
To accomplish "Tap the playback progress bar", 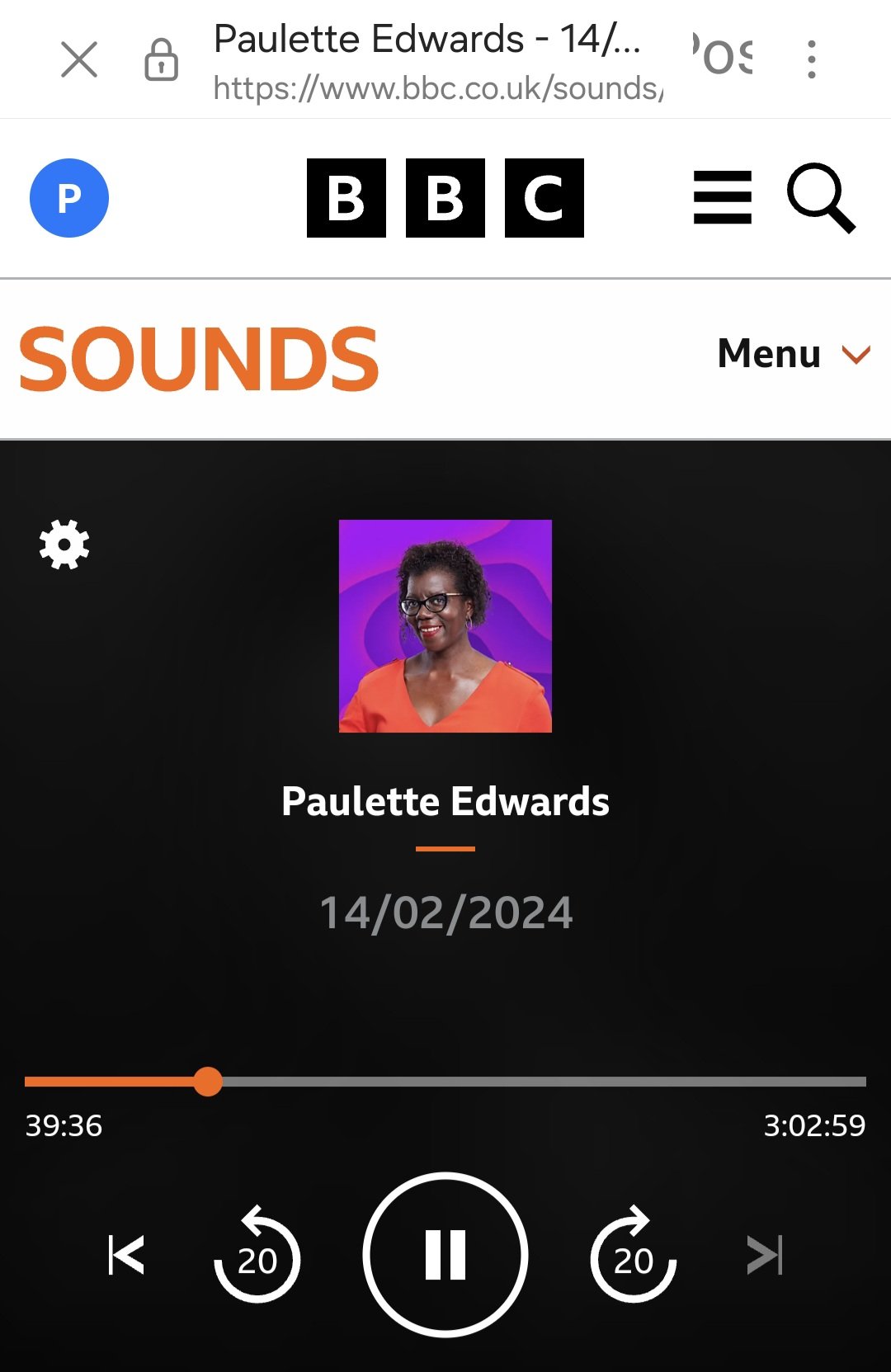I will [x=528, y=1082].
